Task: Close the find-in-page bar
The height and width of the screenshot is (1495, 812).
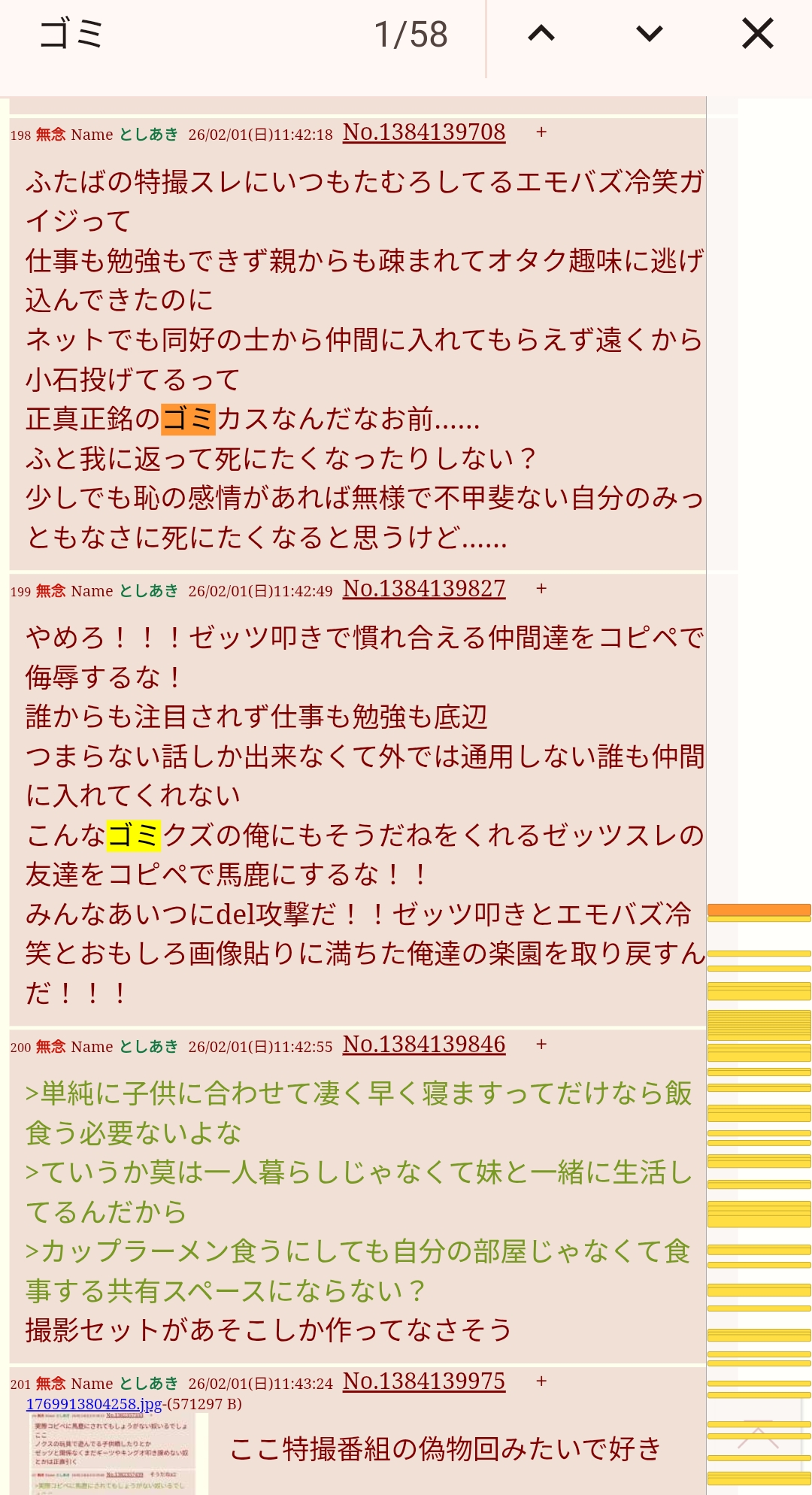Action: coord(757,34)
